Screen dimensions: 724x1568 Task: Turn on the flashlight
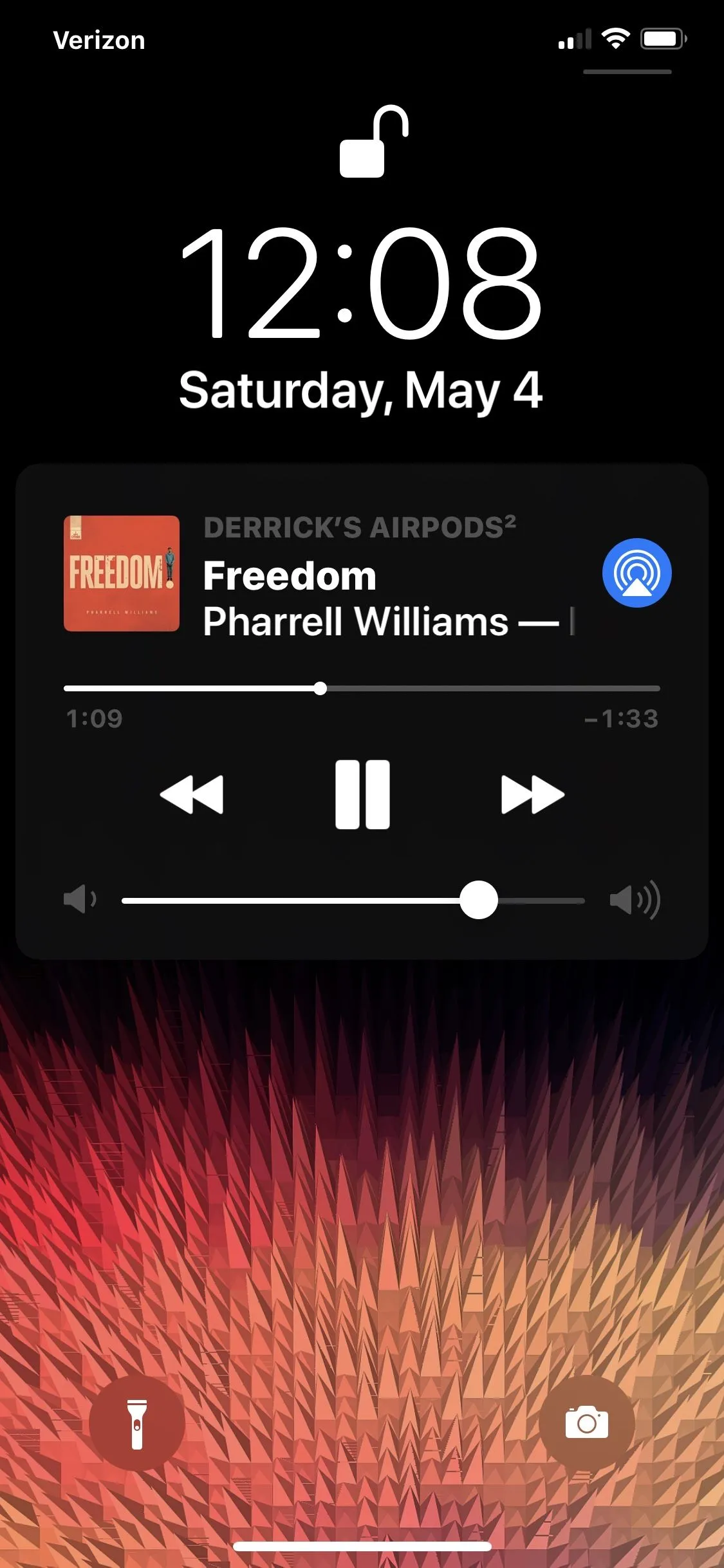pyautogui.click(x=137, y=1423)
